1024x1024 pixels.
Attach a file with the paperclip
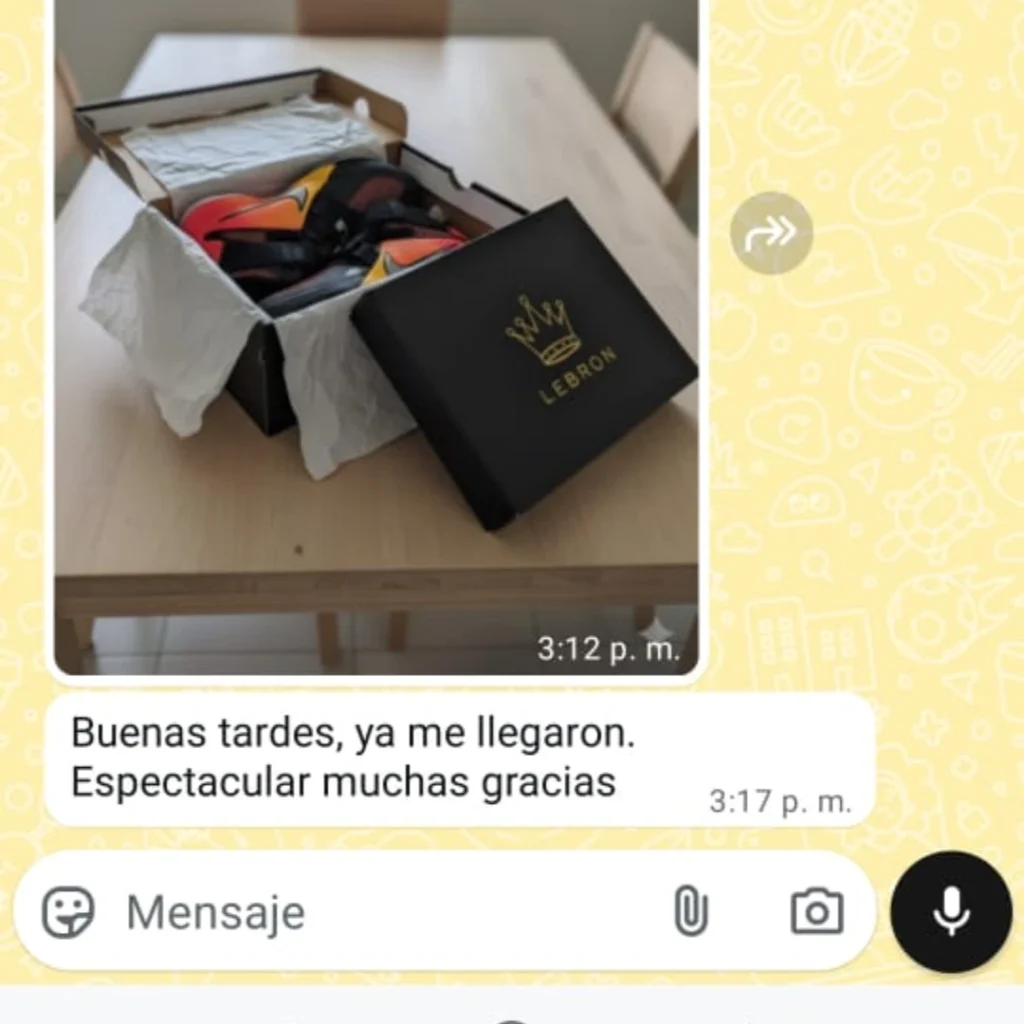tap(690, 912)
